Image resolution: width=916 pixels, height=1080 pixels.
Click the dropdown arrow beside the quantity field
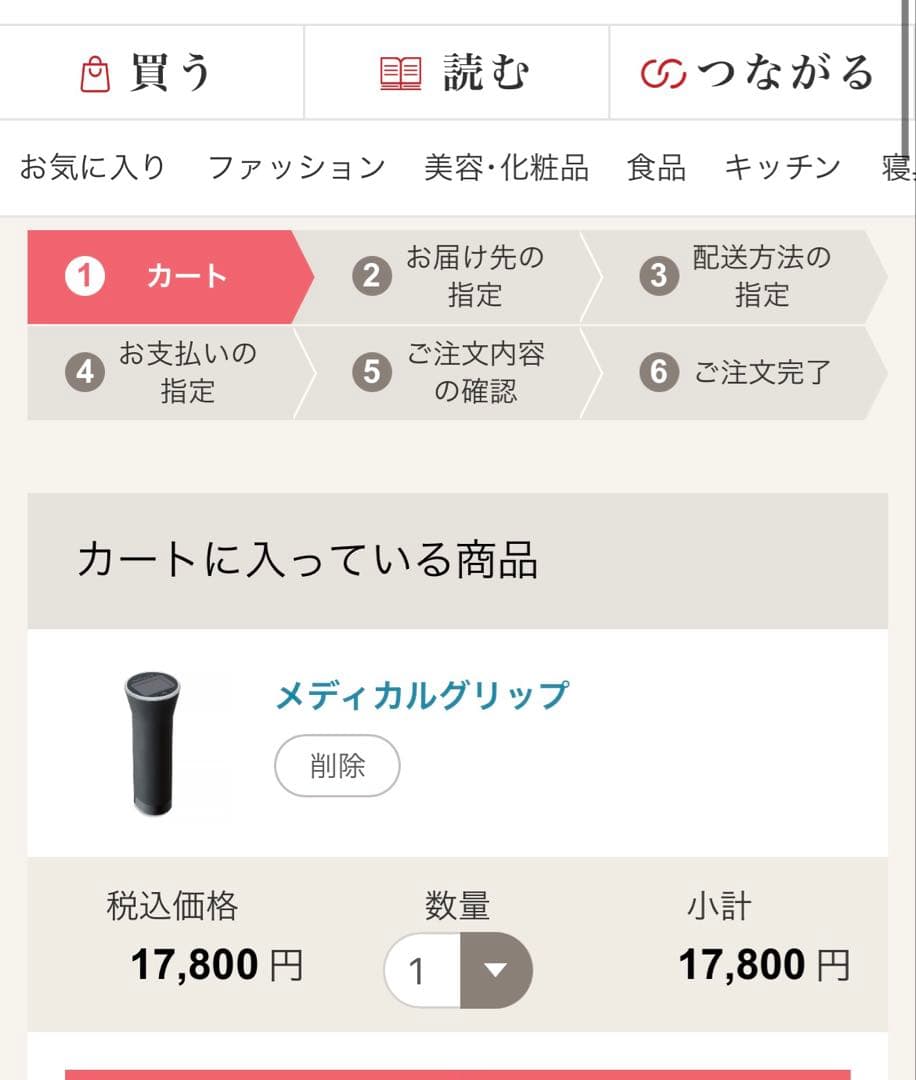tap(495, 969)
